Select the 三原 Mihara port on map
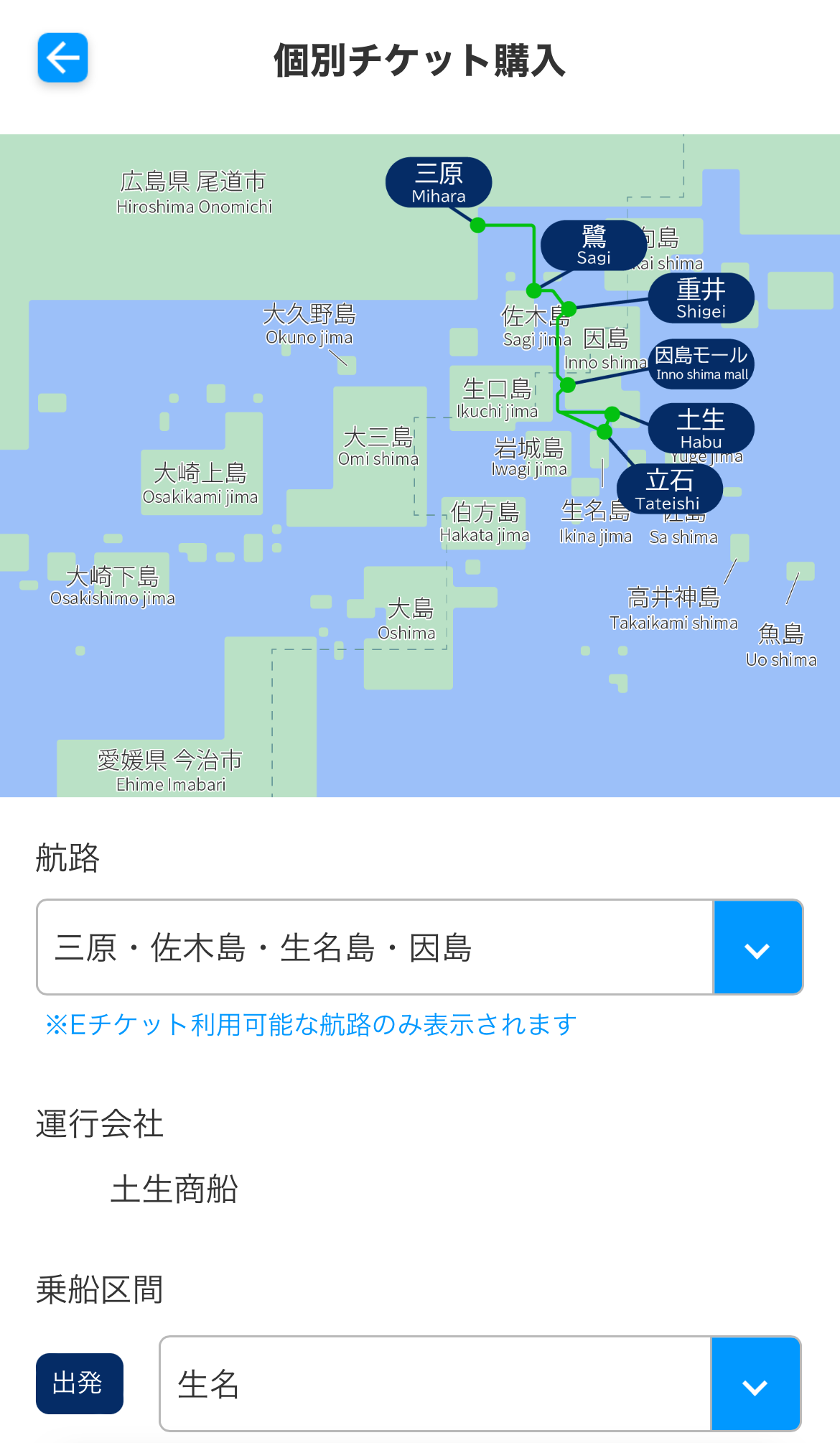The image size is (840, 1443). point(439,182)
